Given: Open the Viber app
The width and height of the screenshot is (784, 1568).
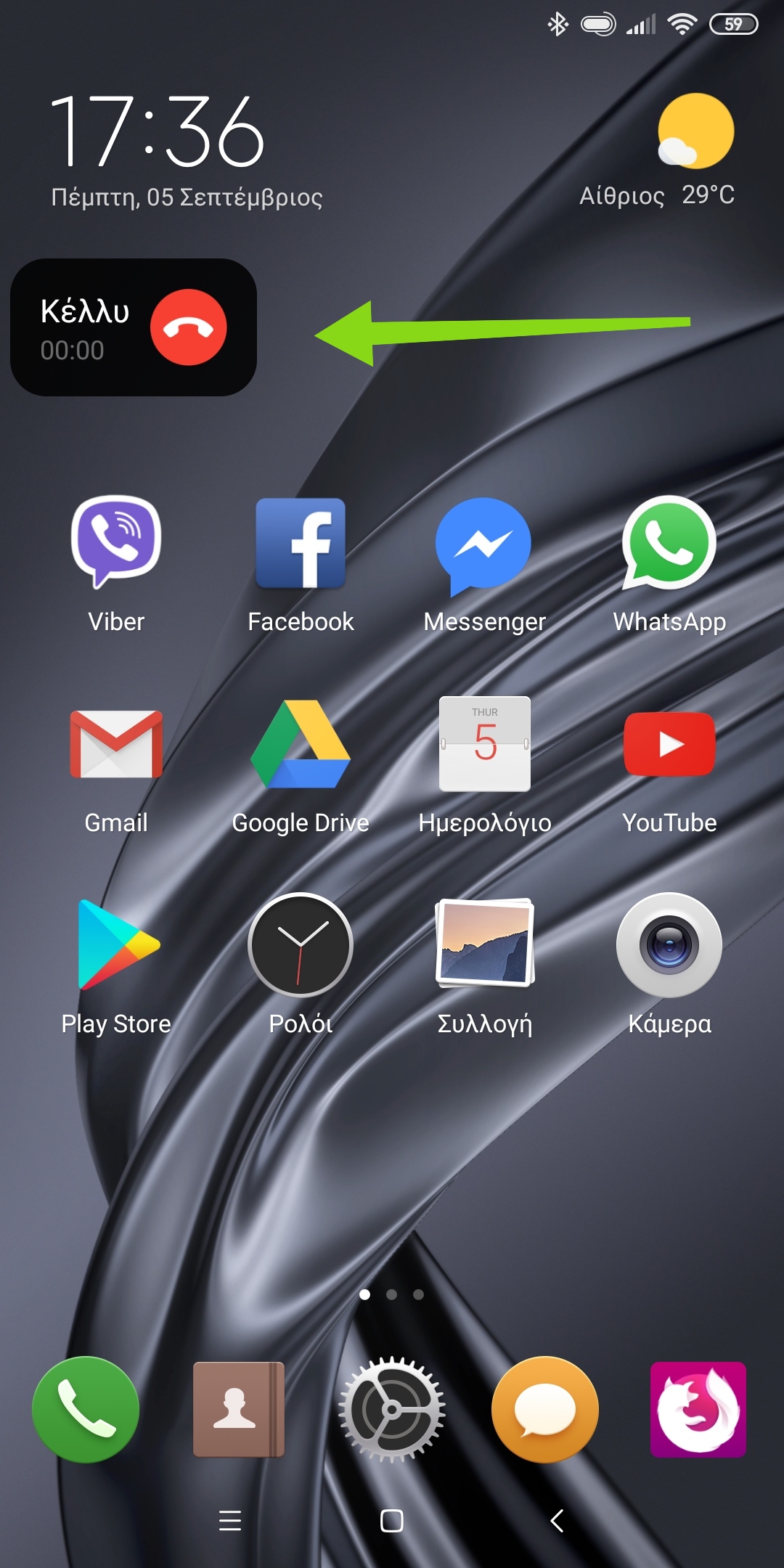Looking at the screenshot, I should click(116, 542).
